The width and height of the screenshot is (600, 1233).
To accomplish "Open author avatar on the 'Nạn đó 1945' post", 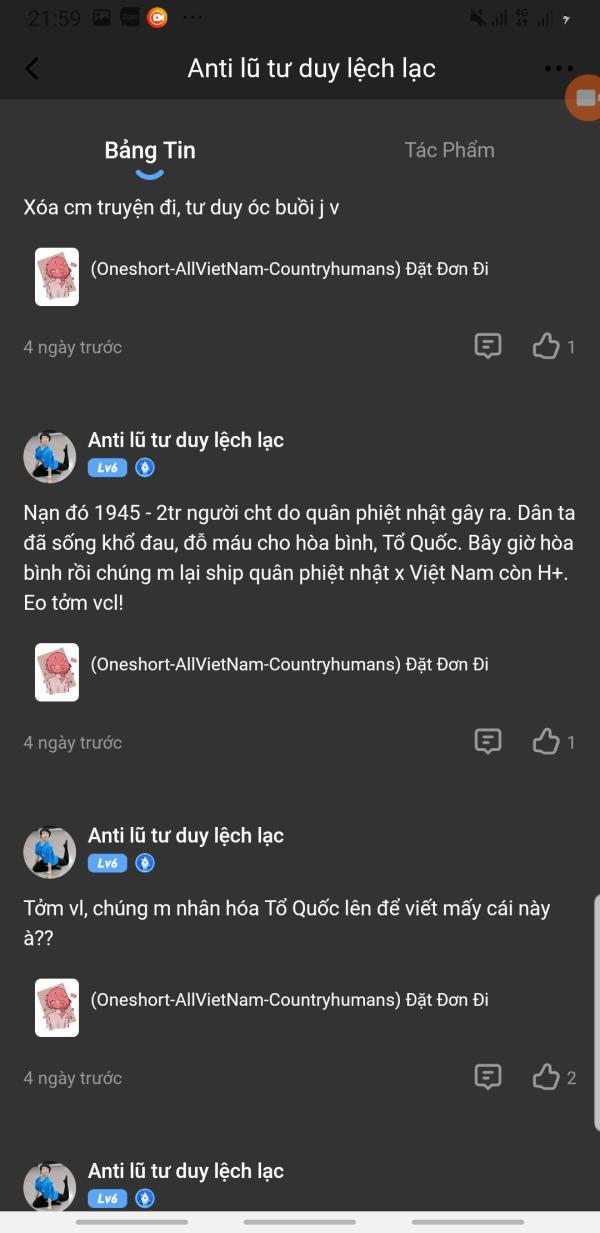I will [x=50, y=457].
